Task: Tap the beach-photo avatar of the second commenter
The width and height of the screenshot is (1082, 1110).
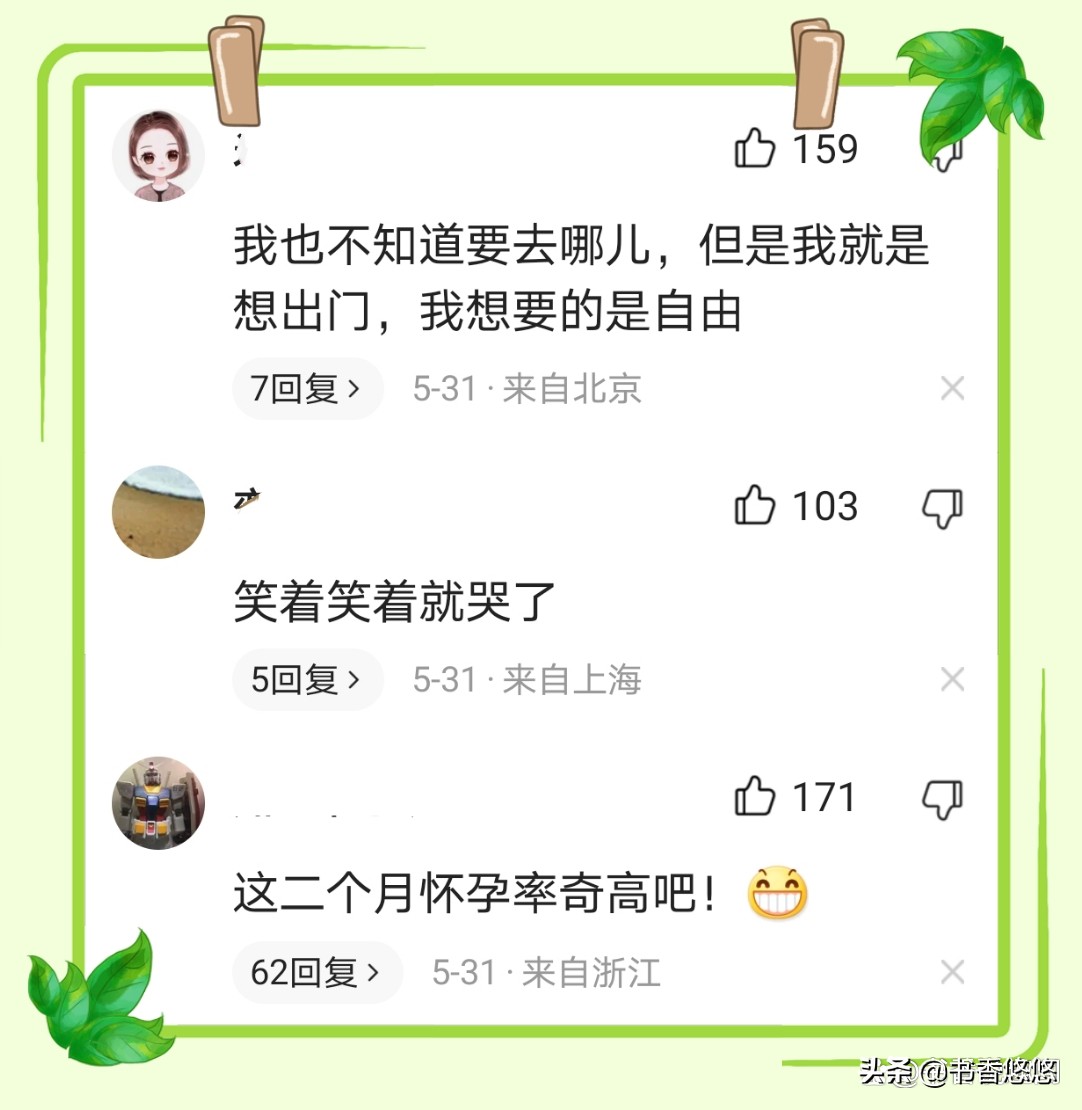Action: click(x=158, y=513)
